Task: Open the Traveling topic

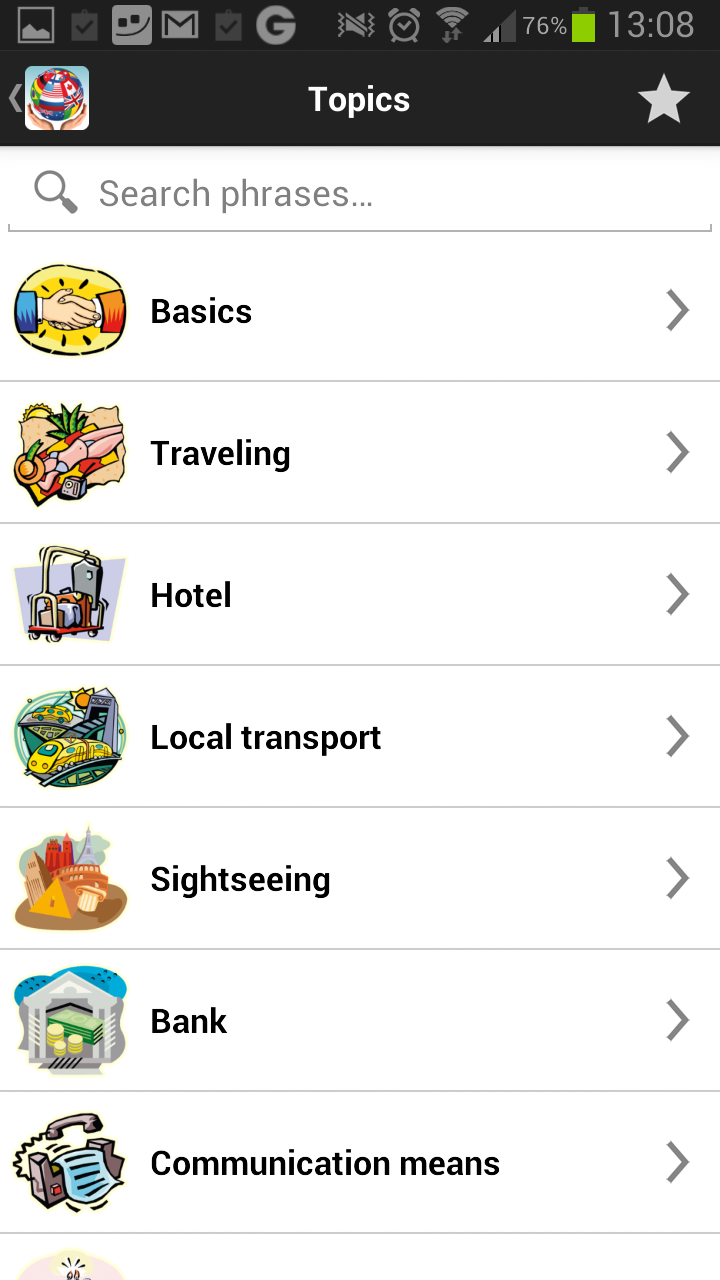Action: coord(360,453)
